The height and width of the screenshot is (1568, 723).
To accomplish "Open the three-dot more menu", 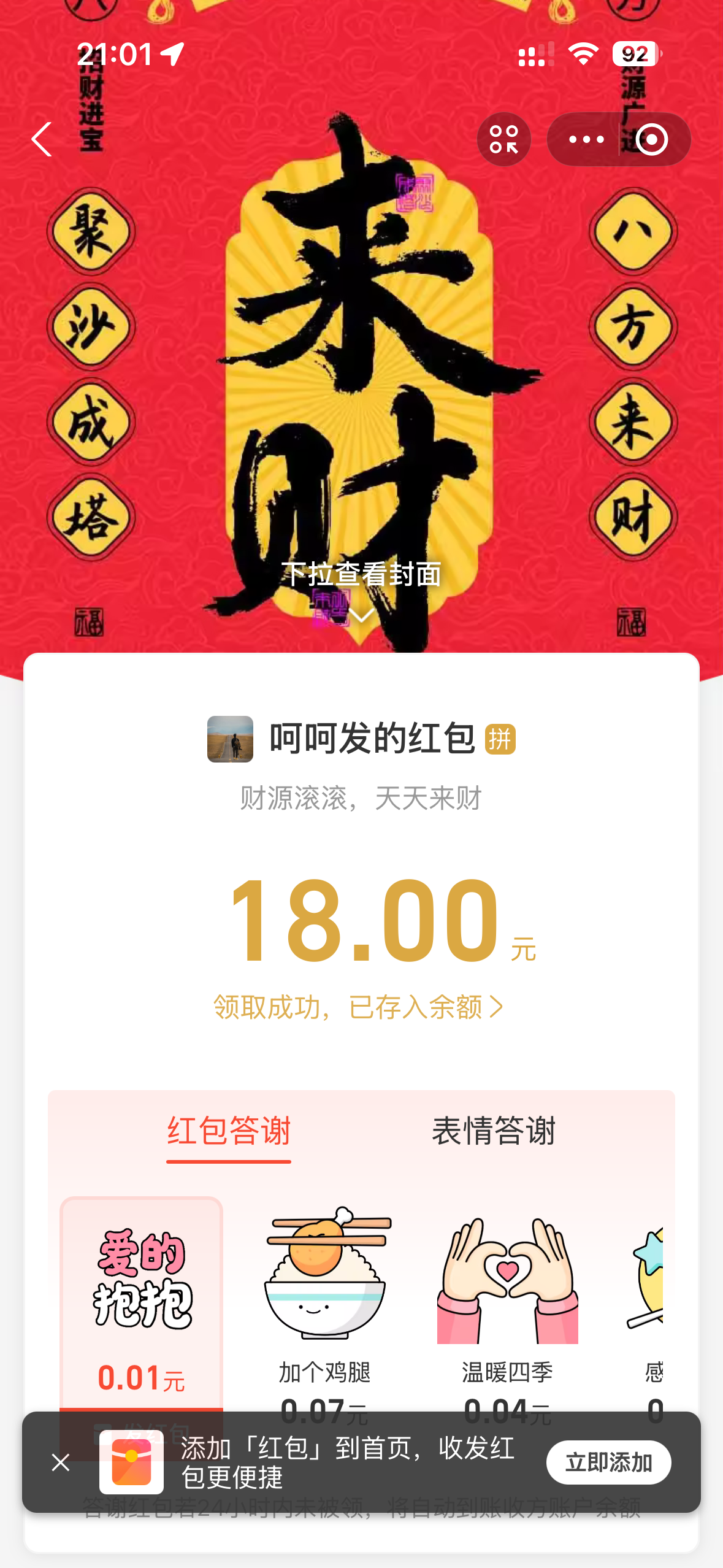I will pyautogui.click(x=586, y=139).
